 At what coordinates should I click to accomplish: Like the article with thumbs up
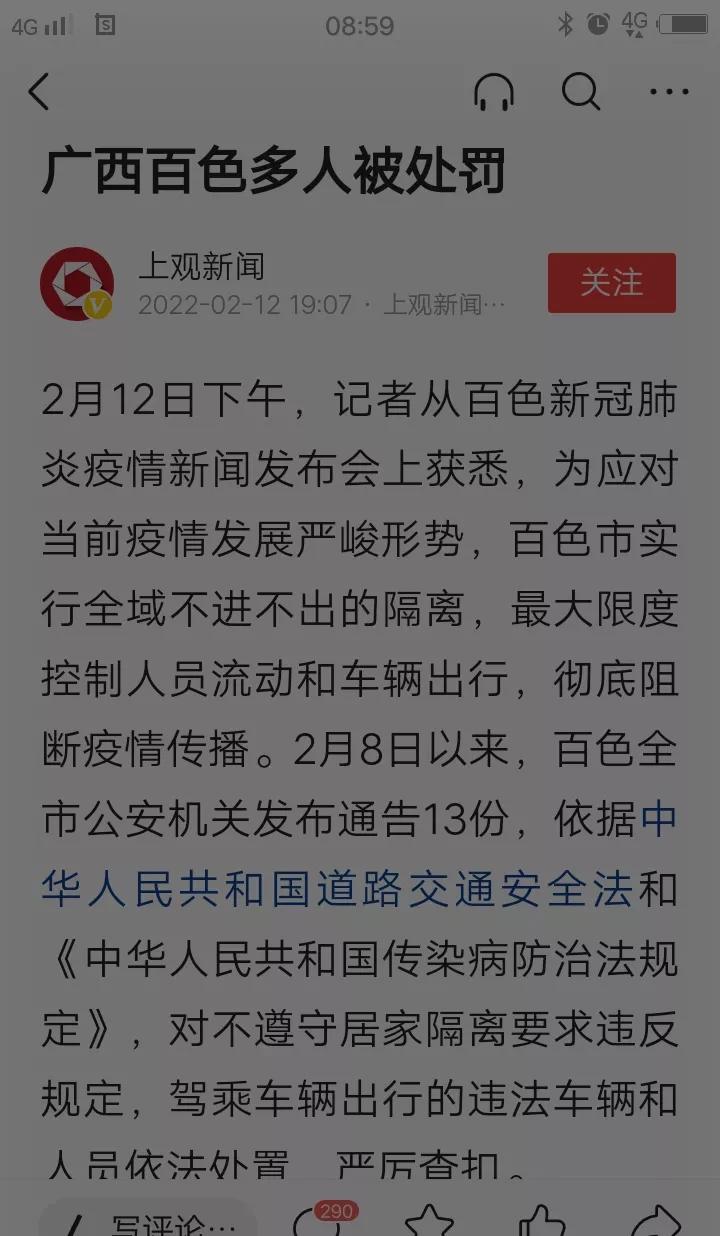[x=541, y=1222]
